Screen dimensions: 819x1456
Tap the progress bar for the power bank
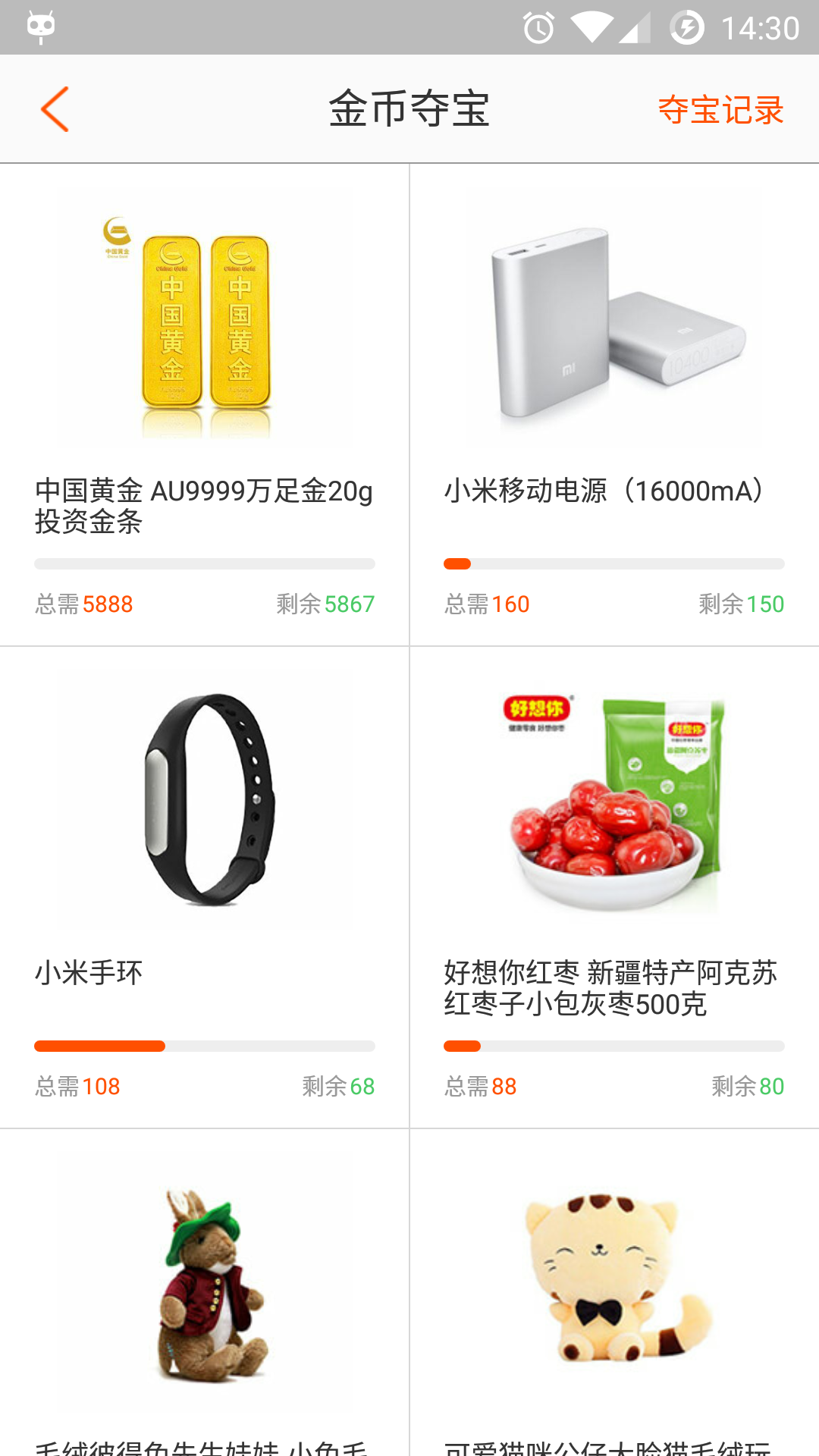[614, 563]
